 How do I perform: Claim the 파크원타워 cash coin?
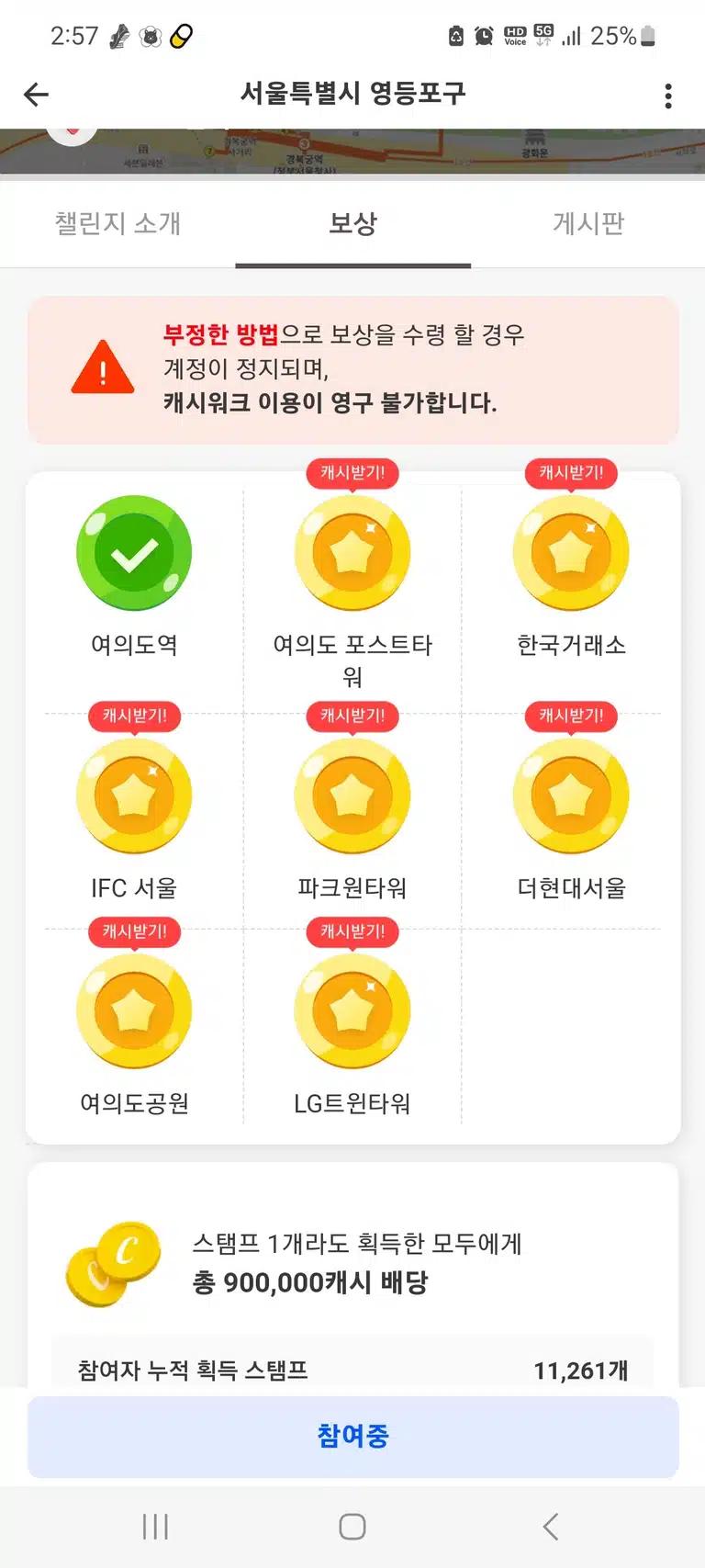352,795
